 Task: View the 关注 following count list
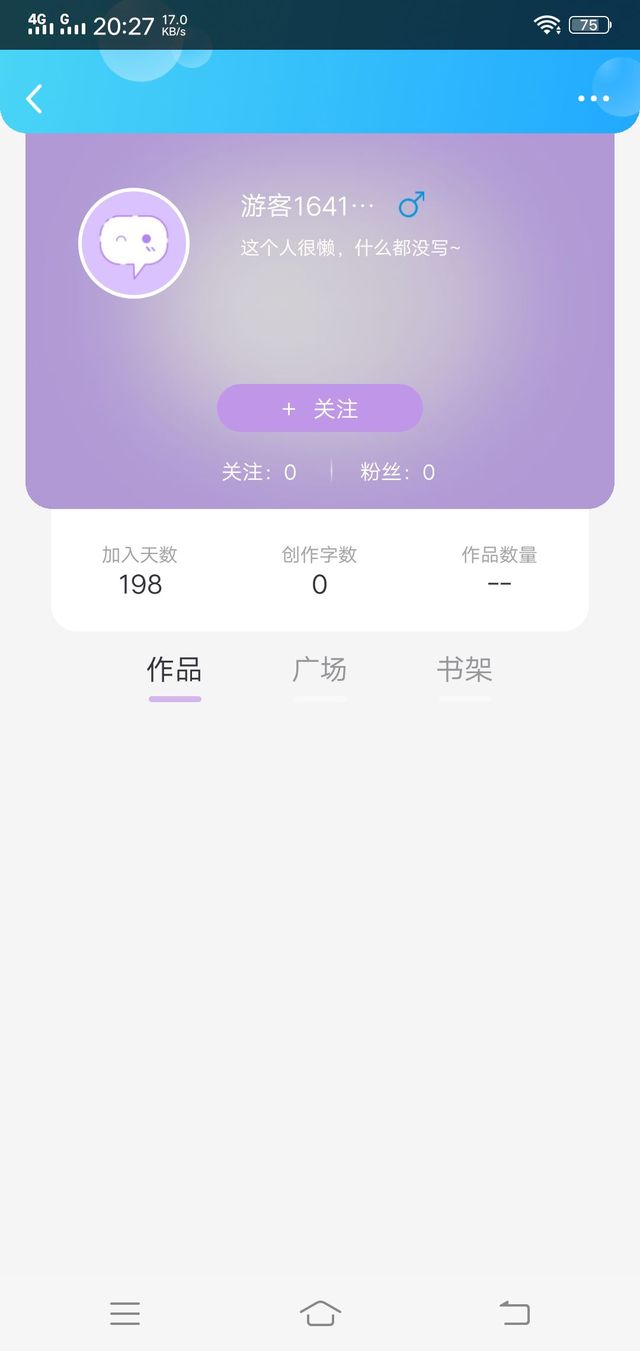tap(259, 472)
